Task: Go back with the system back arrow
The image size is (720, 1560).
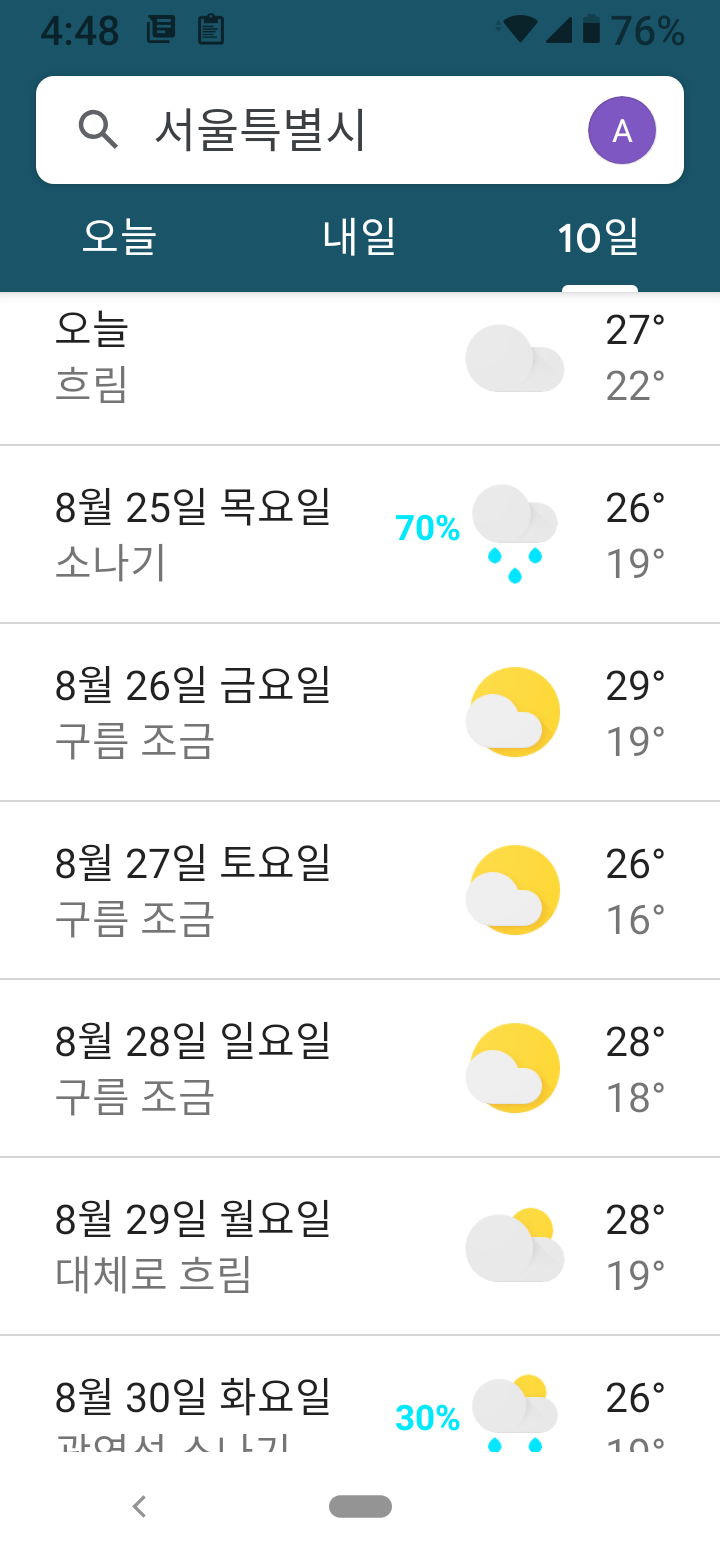Action: pos(140,1506)
